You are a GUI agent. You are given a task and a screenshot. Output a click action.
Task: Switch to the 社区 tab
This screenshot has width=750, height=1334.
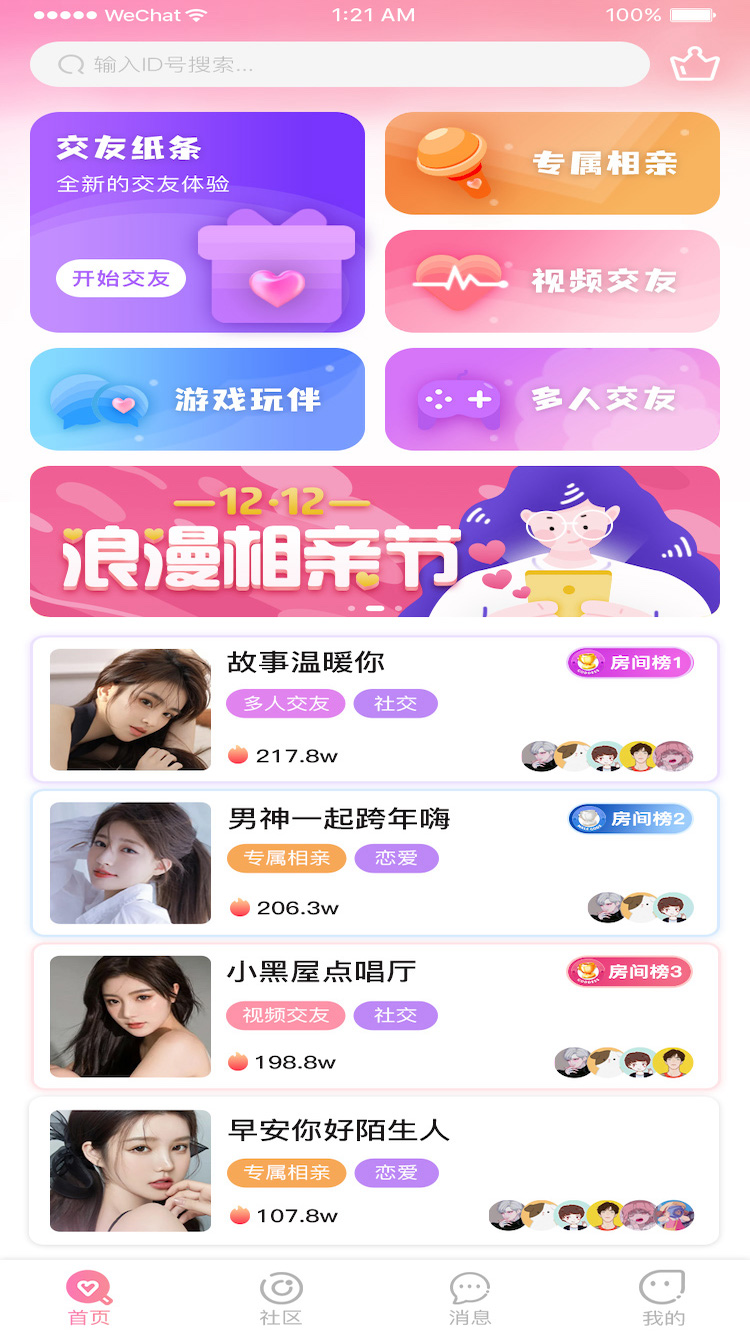tap(281, 1298)
